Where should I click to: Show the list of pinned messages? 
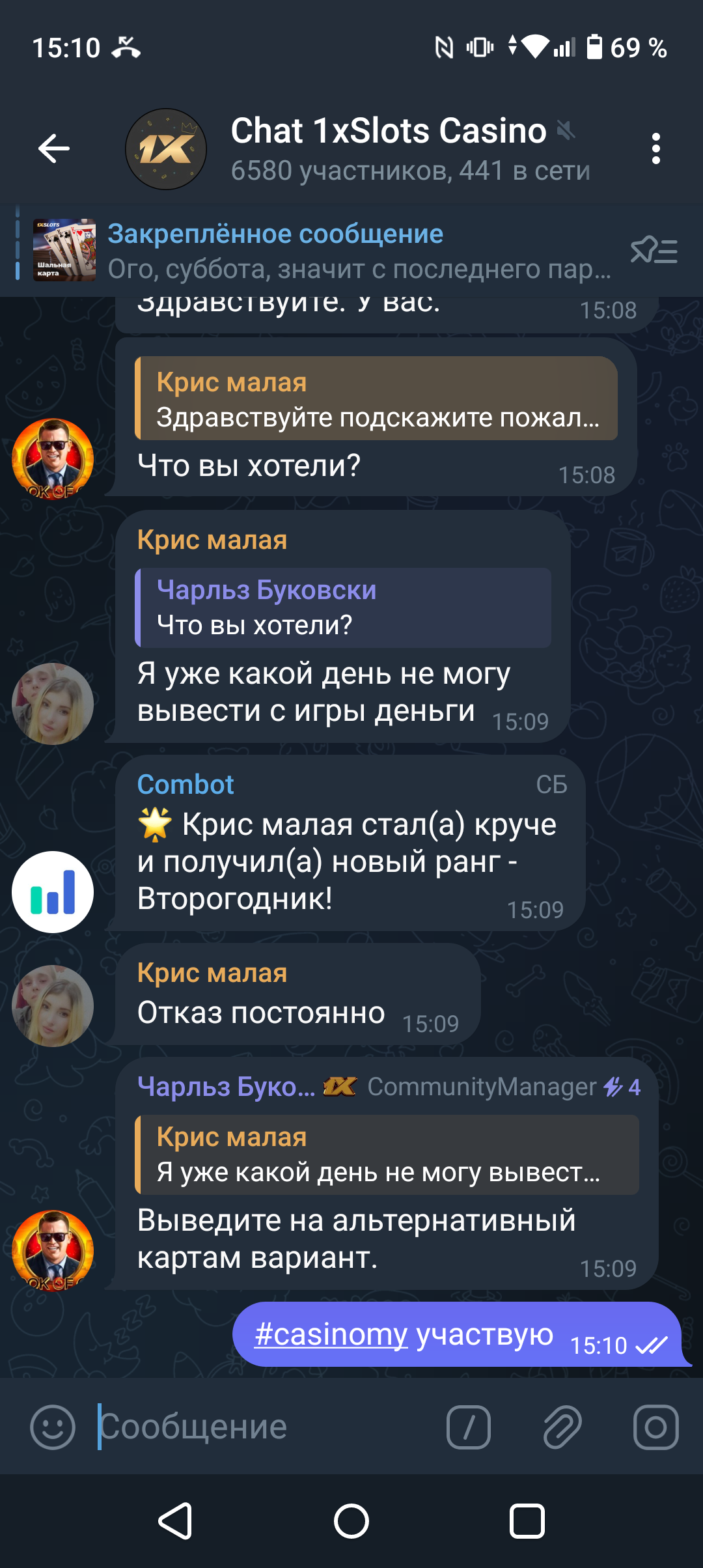pos(654,251)
